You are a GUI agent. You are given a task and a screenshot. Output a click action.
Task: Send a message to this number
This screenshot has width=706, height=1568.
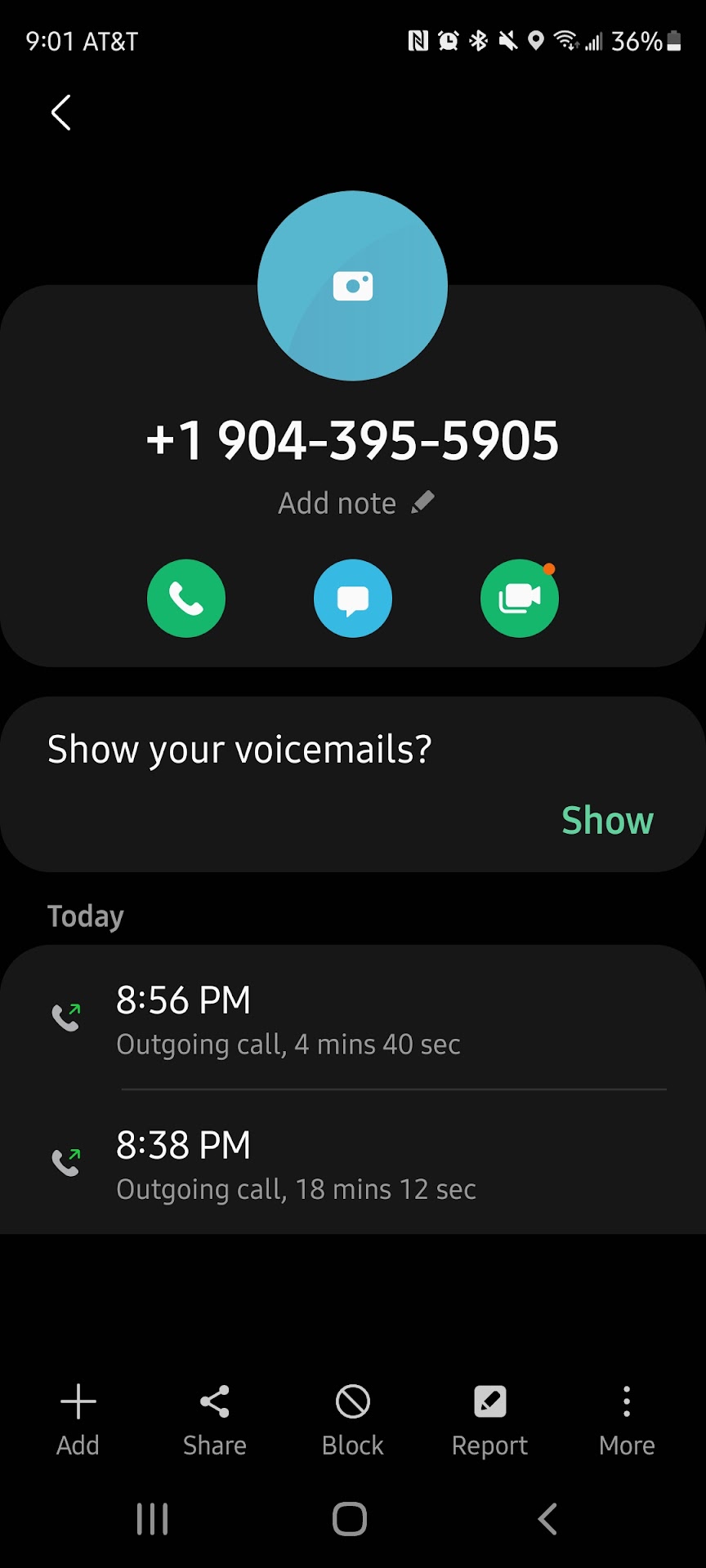pos(353,599)
